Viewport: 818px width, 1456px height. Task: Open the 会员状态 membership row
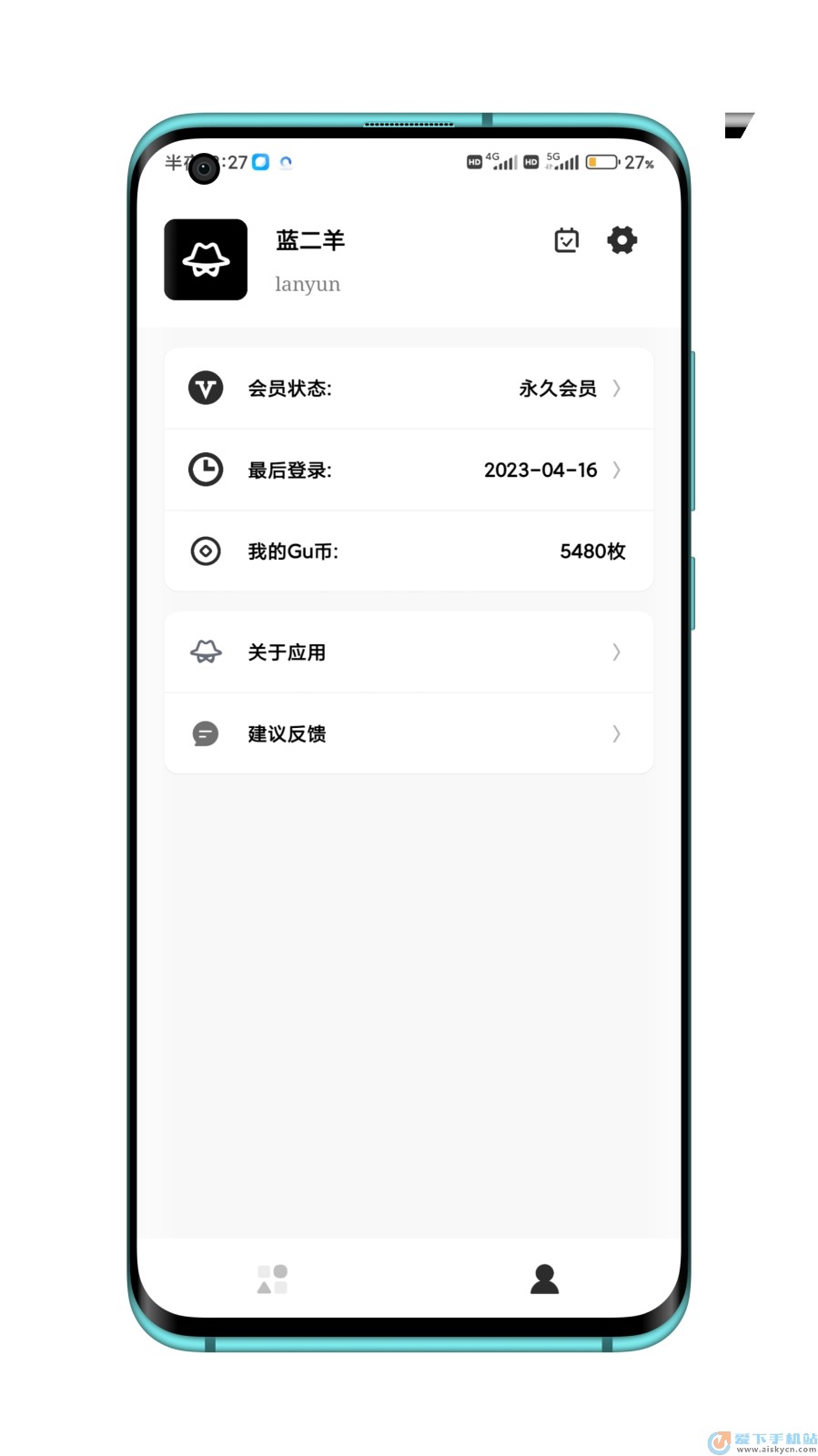pyautogui.click(x=409, y=389)
